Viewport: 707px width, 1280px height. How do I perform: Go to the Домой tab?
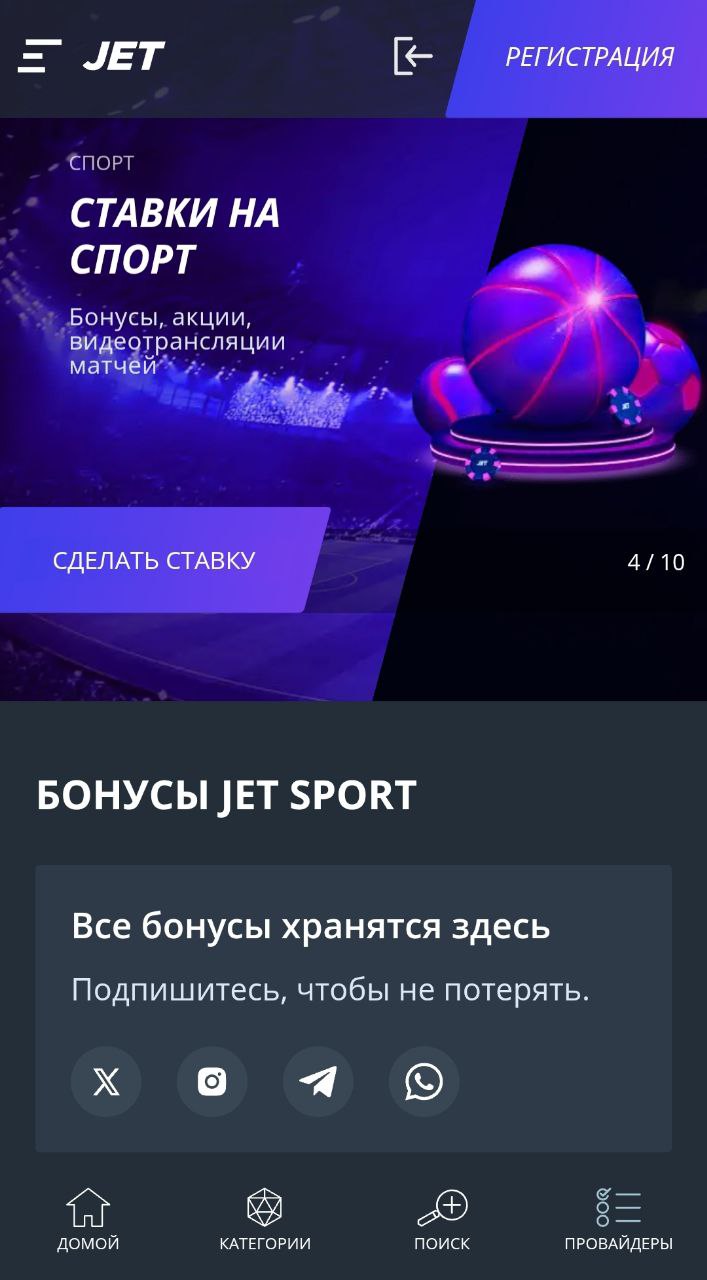click(88, 1220)
